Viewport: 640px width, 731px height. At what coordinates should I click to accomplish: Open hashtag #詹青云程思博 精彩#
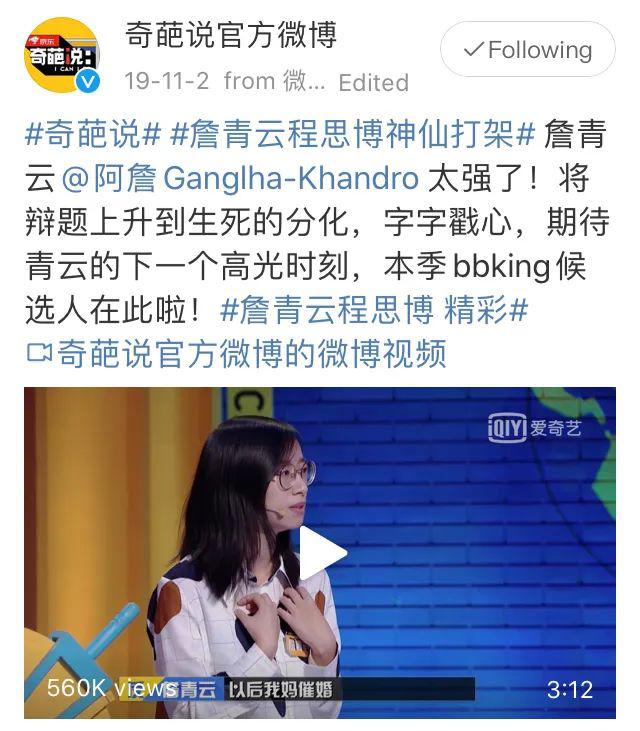(x=373, y=310)
